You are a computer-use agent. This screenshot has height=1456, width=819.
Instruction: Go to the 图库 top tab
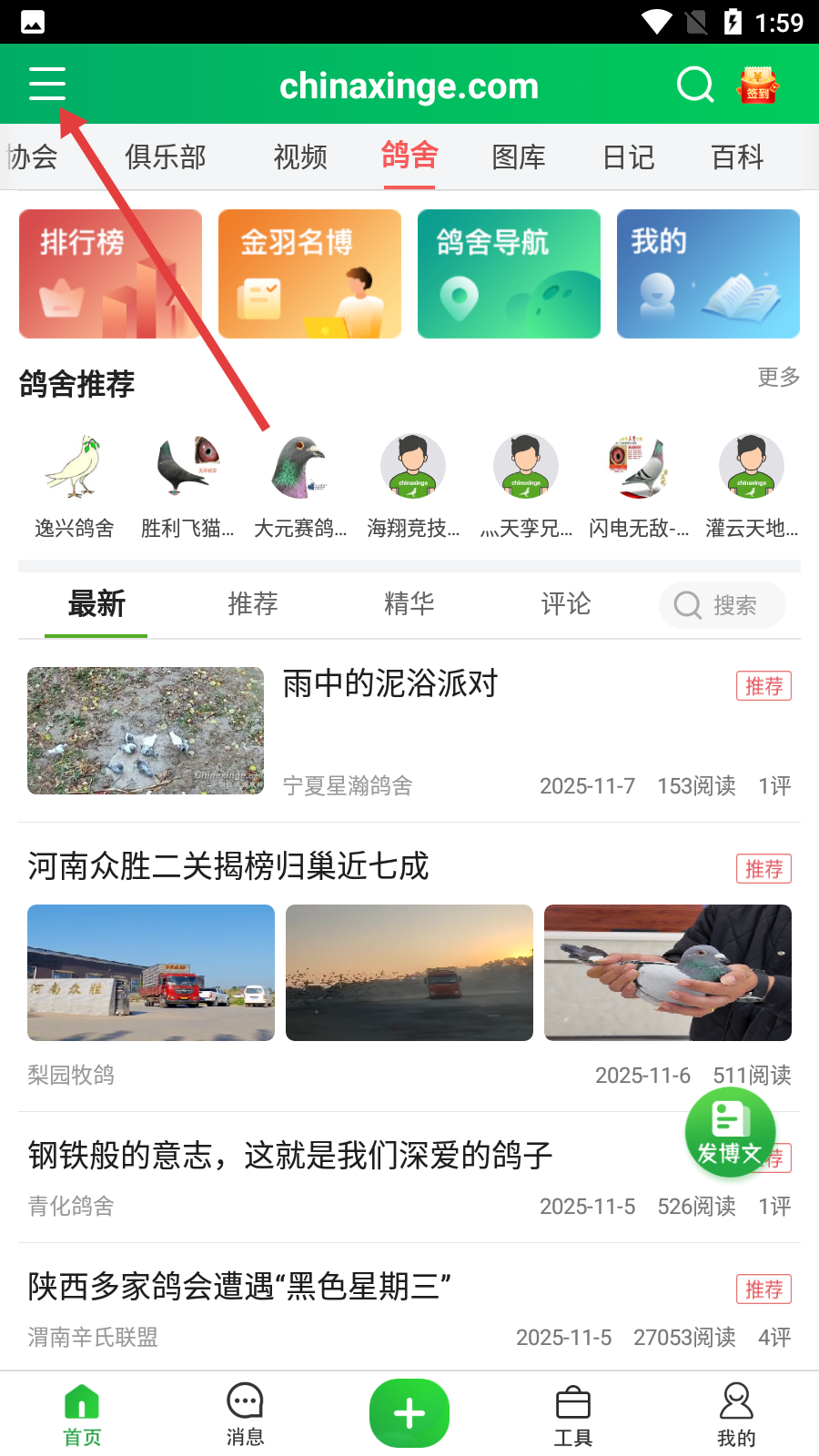[519, 157]
